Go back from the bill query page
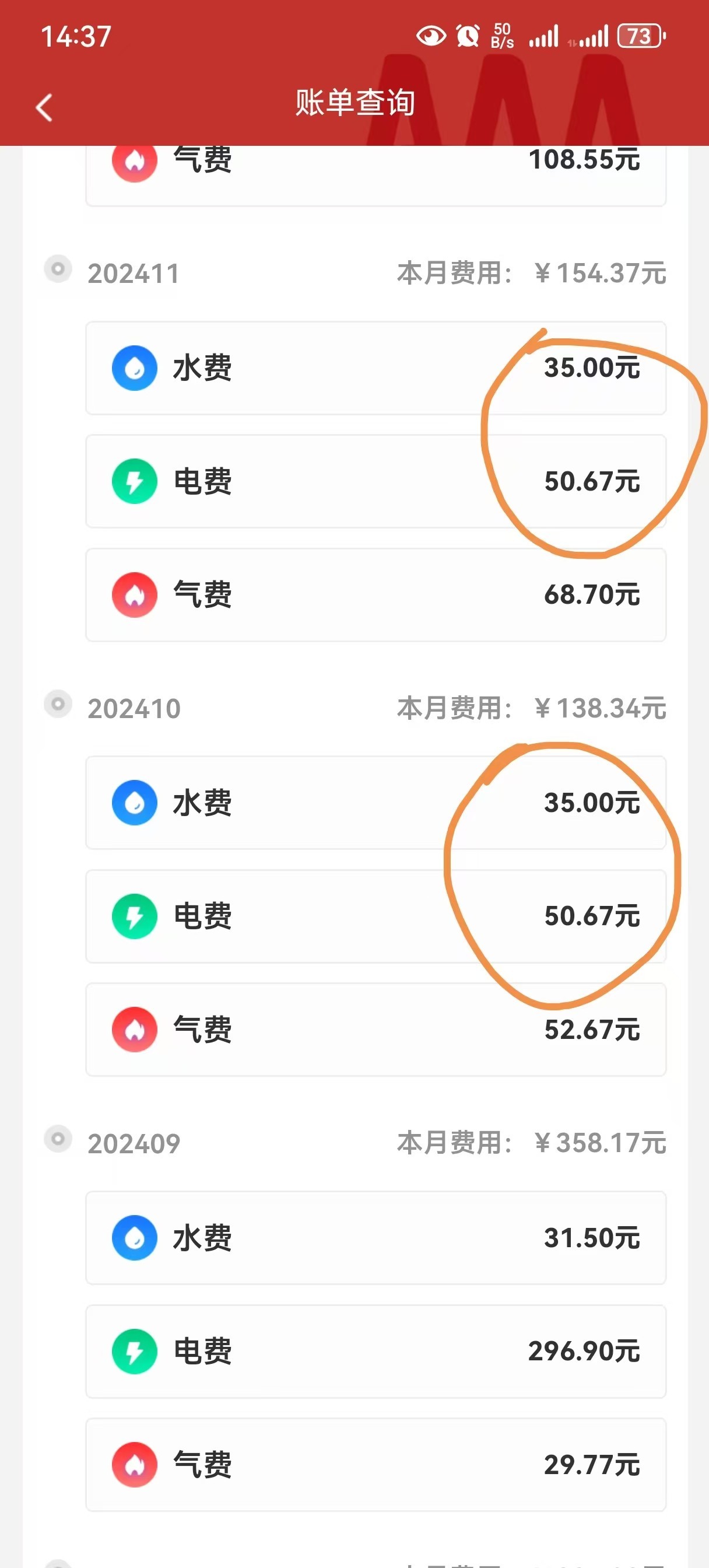The height and width of the screenshot is (1568, 709). 44,108
